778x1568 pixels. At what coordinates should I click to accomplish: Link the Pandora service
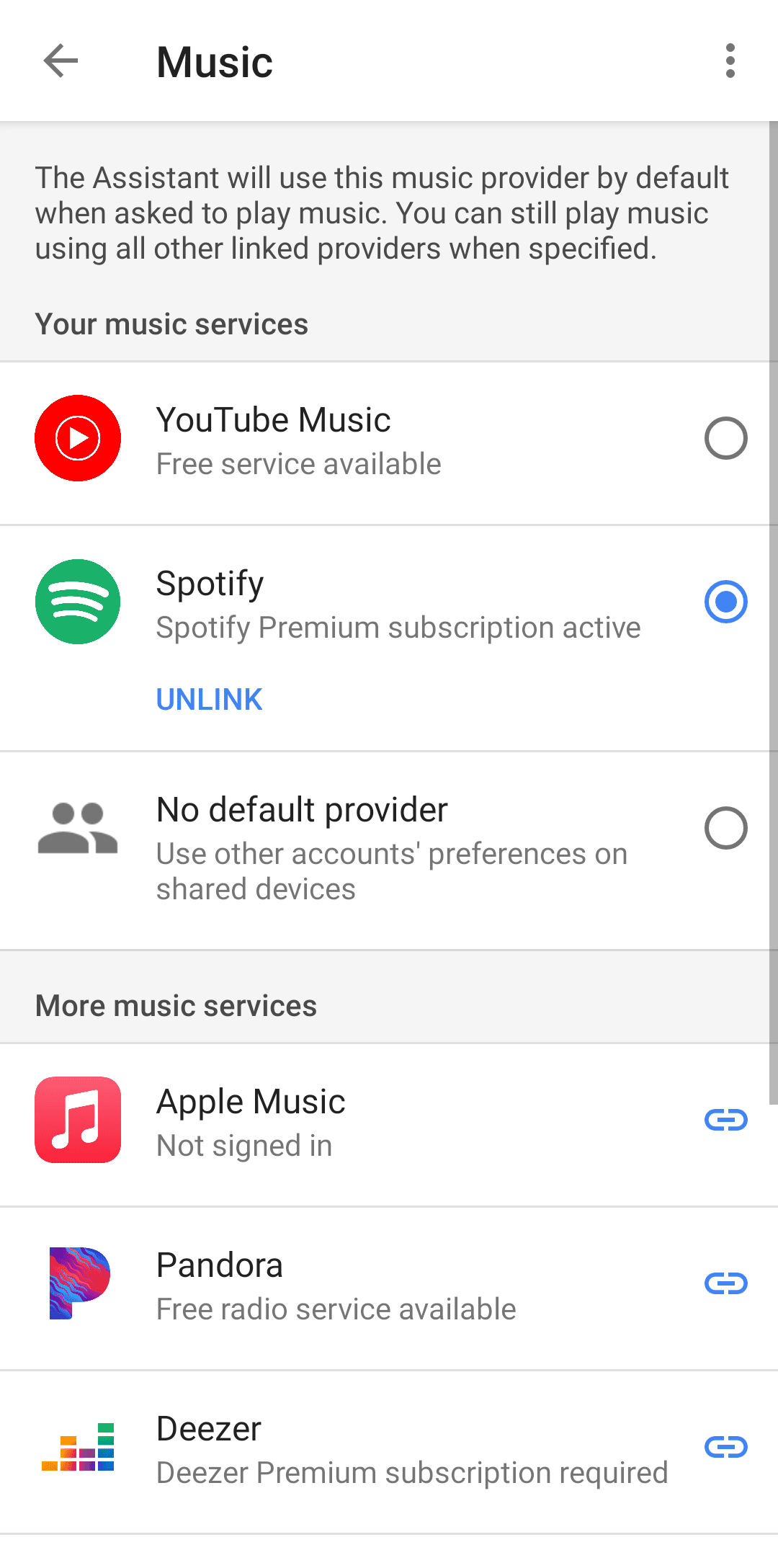pos(725,1283)
